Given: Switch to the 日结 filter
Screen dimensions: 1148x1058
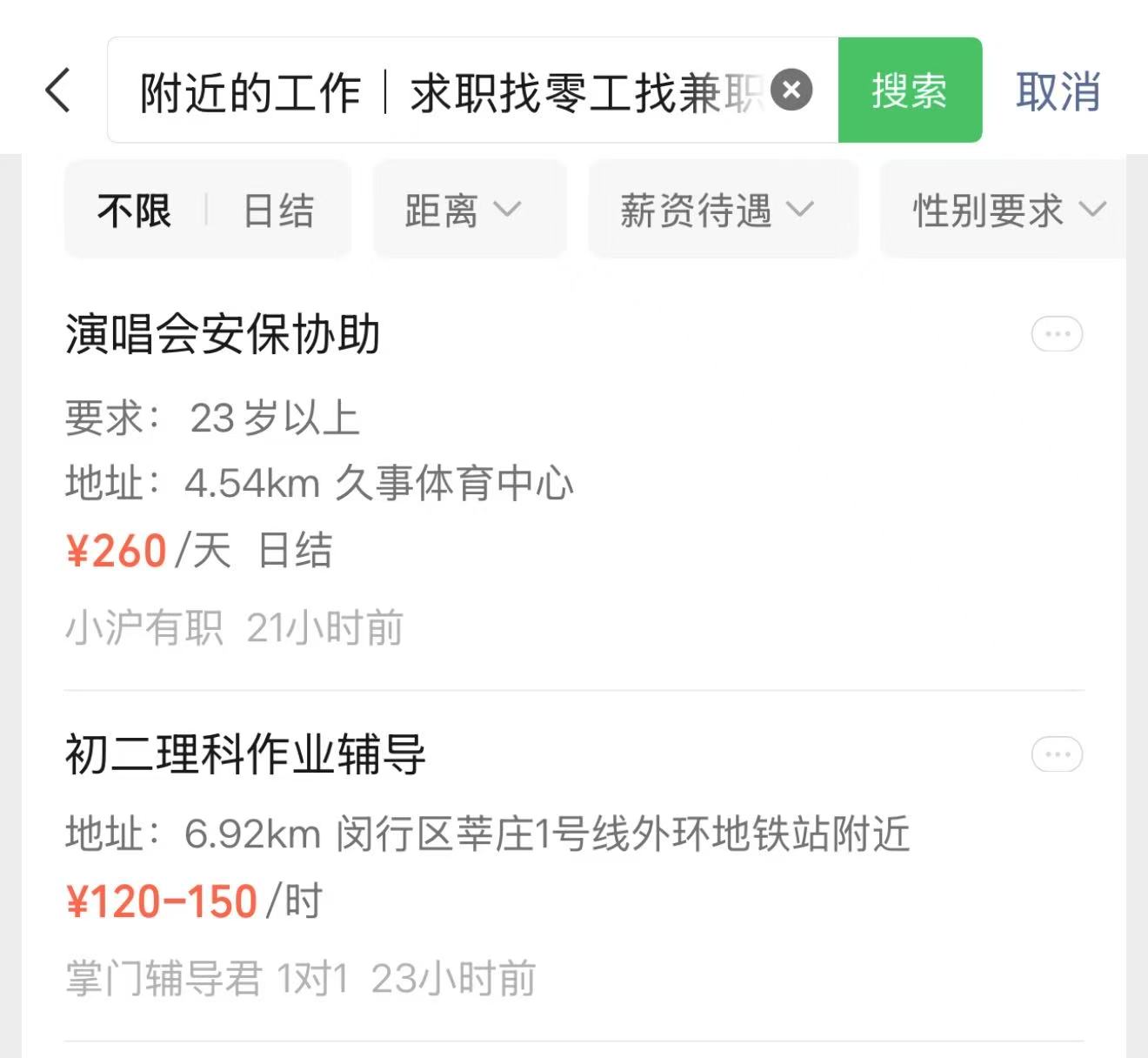Looking at the screenshot, I should tap(278, 211).
